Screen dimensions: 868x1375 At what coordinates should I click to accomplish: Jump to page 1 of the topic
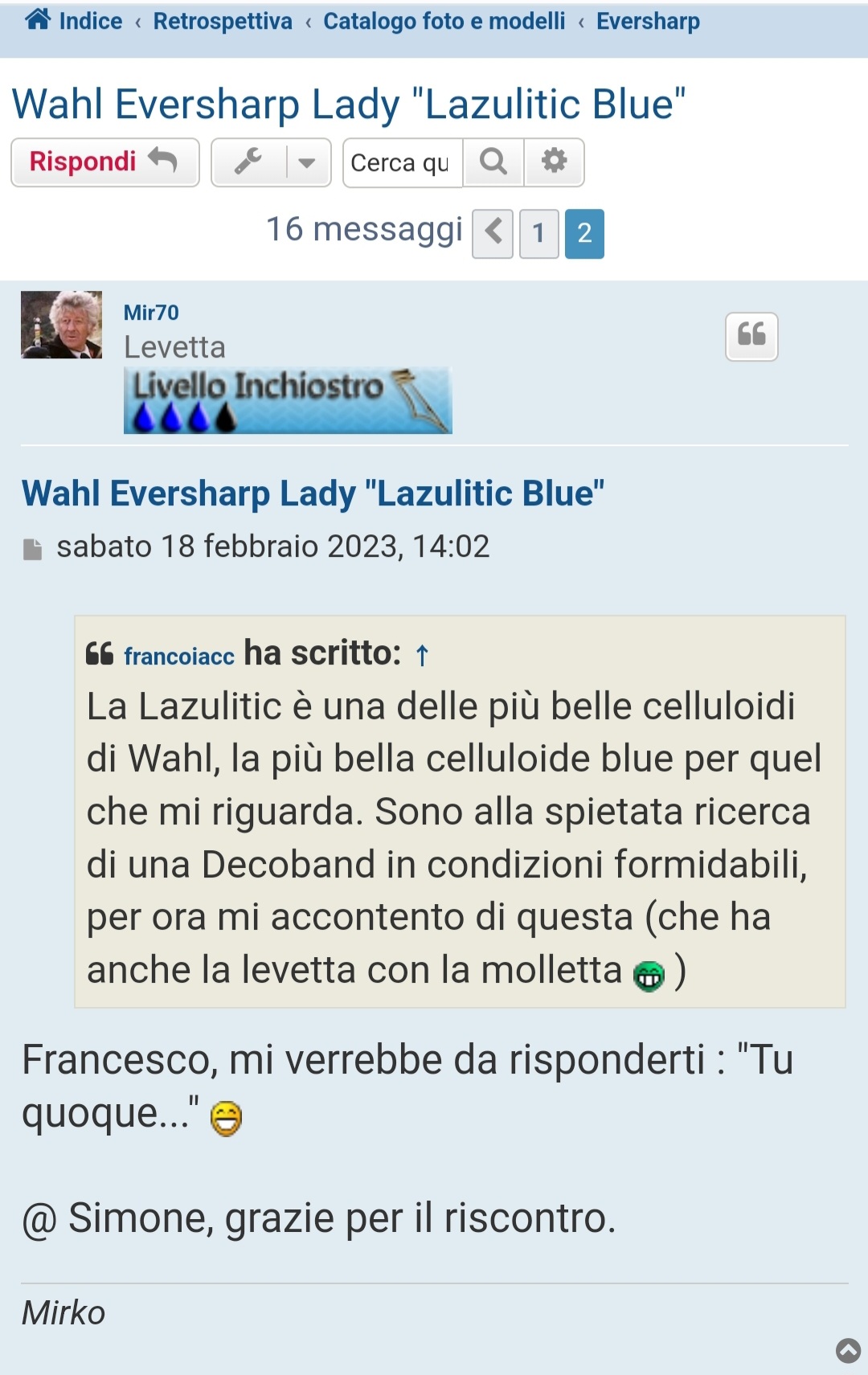tap(538, 233)
